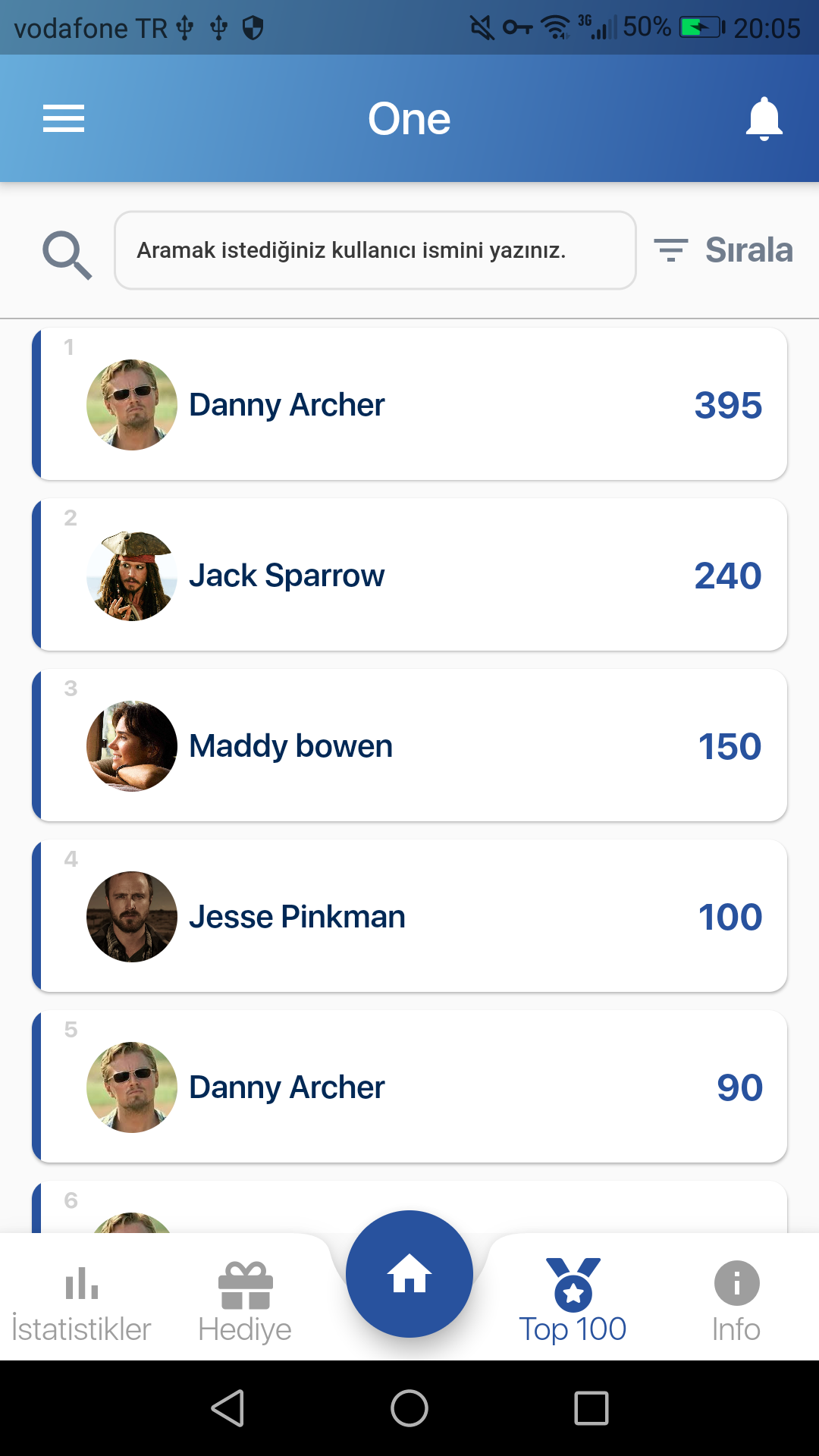Open the hamburger navigation menu
The width and height of the screenshot is (819, 1456).
(64, 118)
